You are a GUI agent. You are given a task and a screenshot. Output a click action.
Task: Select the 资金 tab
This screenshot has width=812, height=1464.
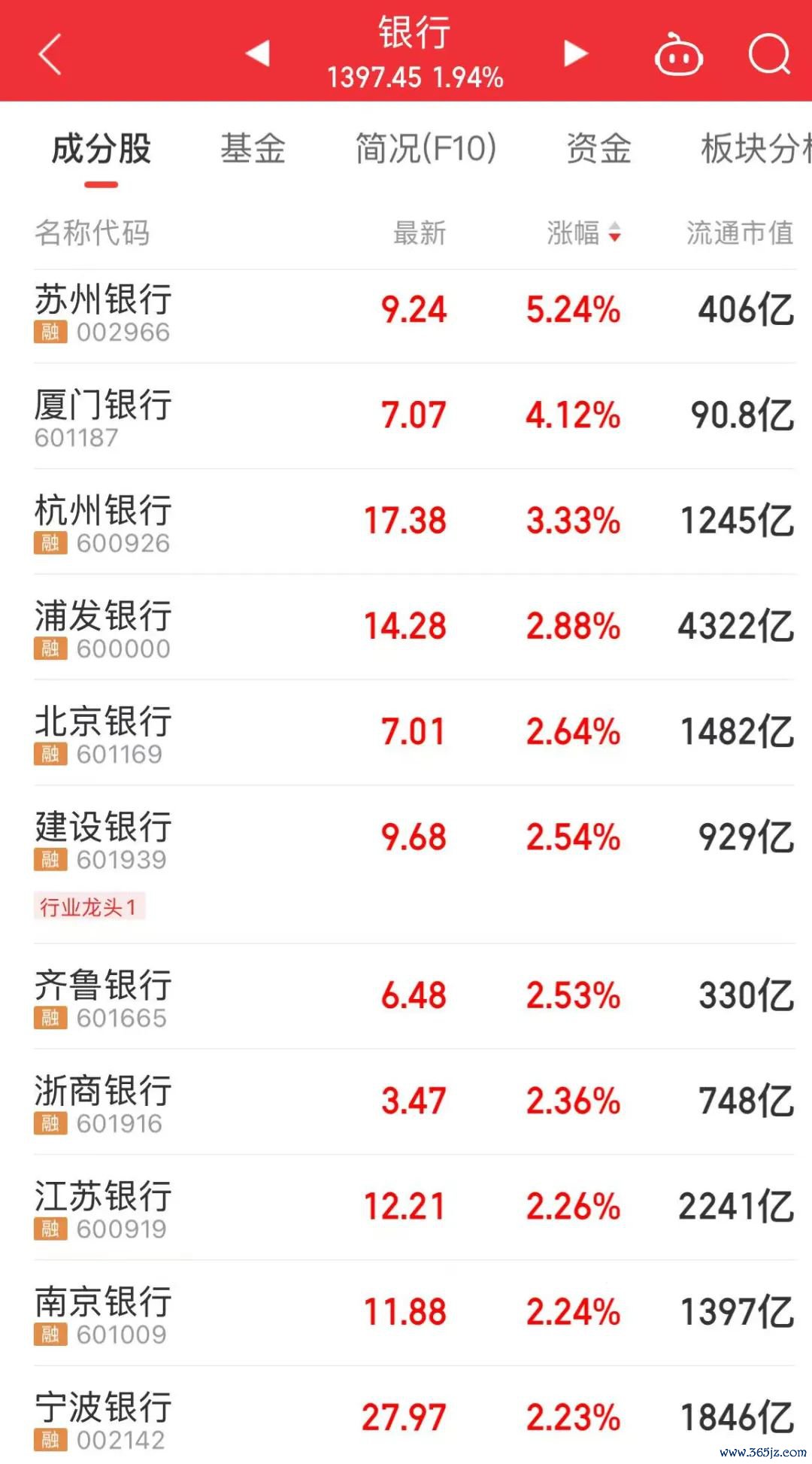point(598,148)
